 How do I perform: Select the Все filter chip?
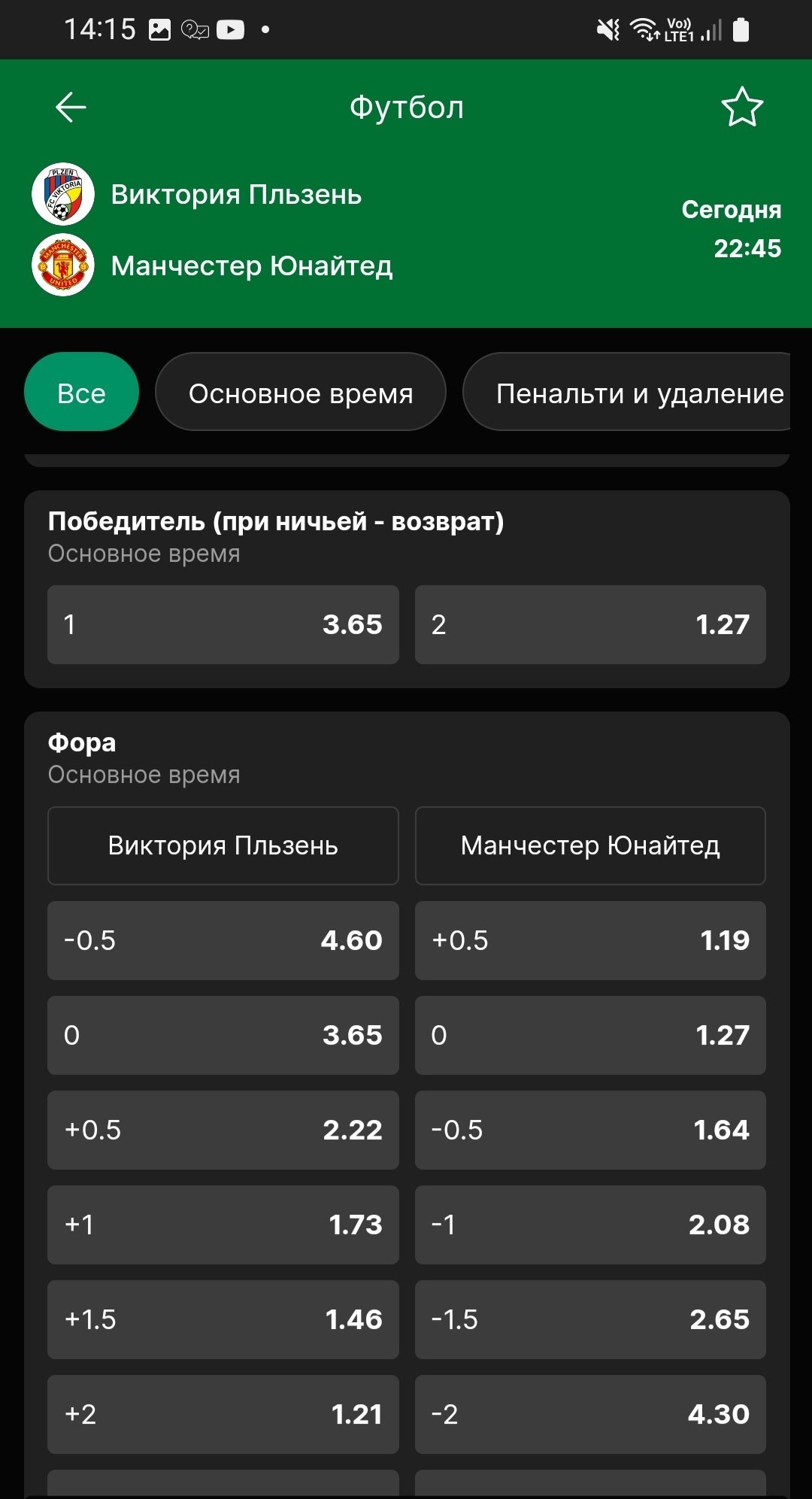[x=81, y=393]
